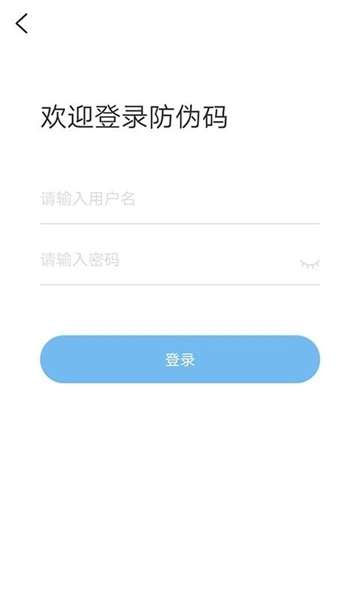Tap the blue 登录 button

tap(180, 359)
